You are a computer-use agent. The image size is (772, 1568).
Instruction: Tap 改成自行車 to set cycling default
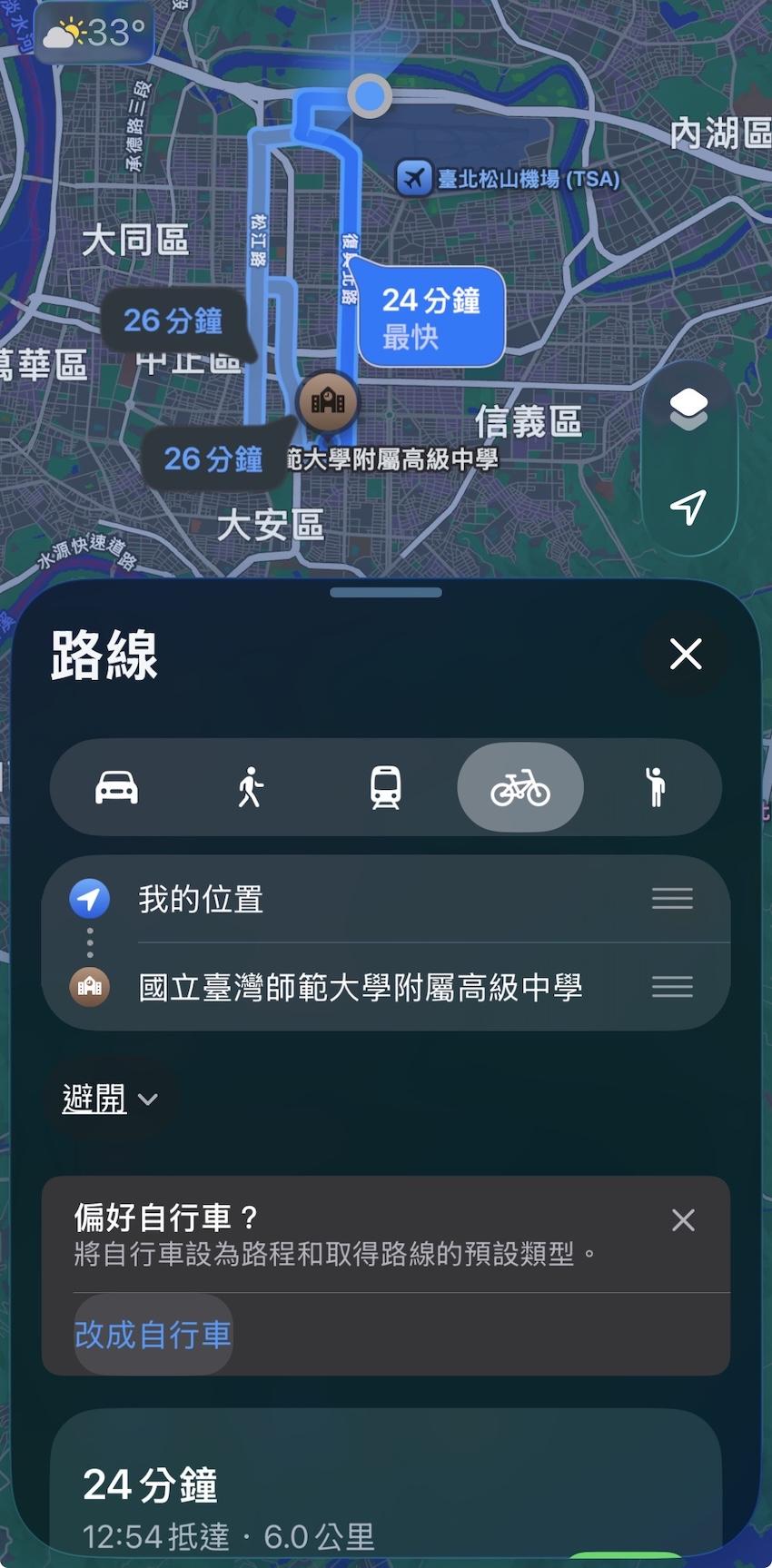coord(153,1335)
